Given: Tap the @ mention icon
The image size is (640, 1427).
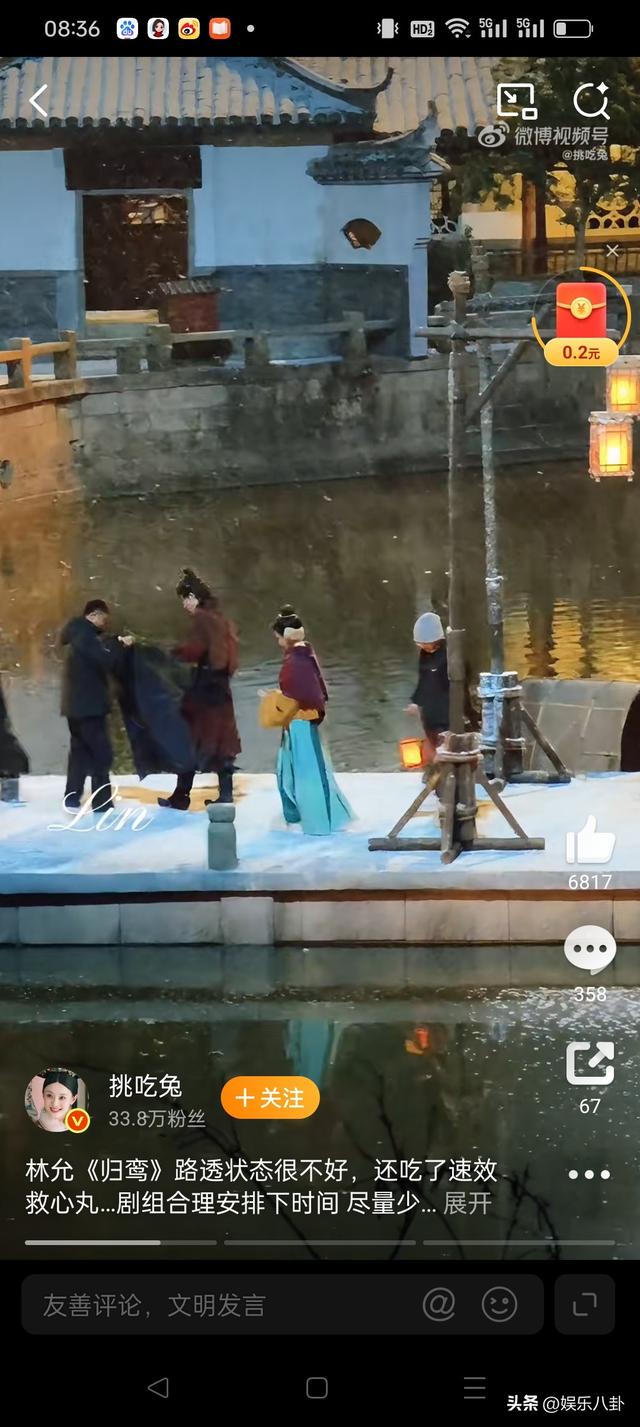Looking at the screenshot, I should [x=438, y=1304].
